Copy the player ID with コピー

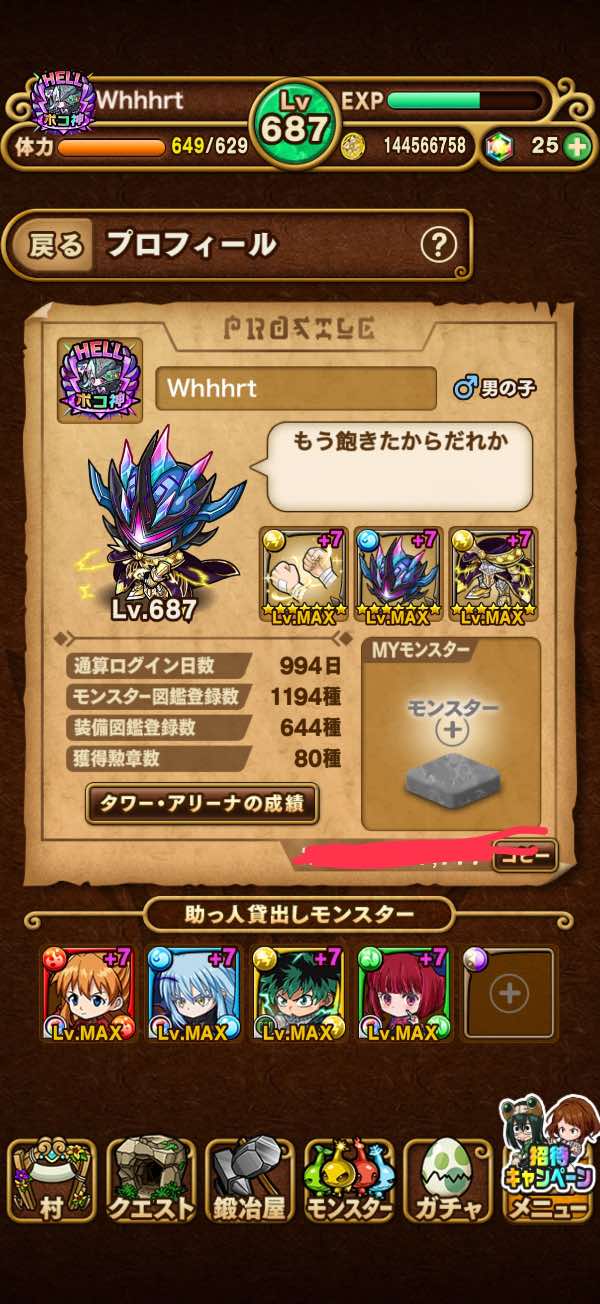click(524, 856)
